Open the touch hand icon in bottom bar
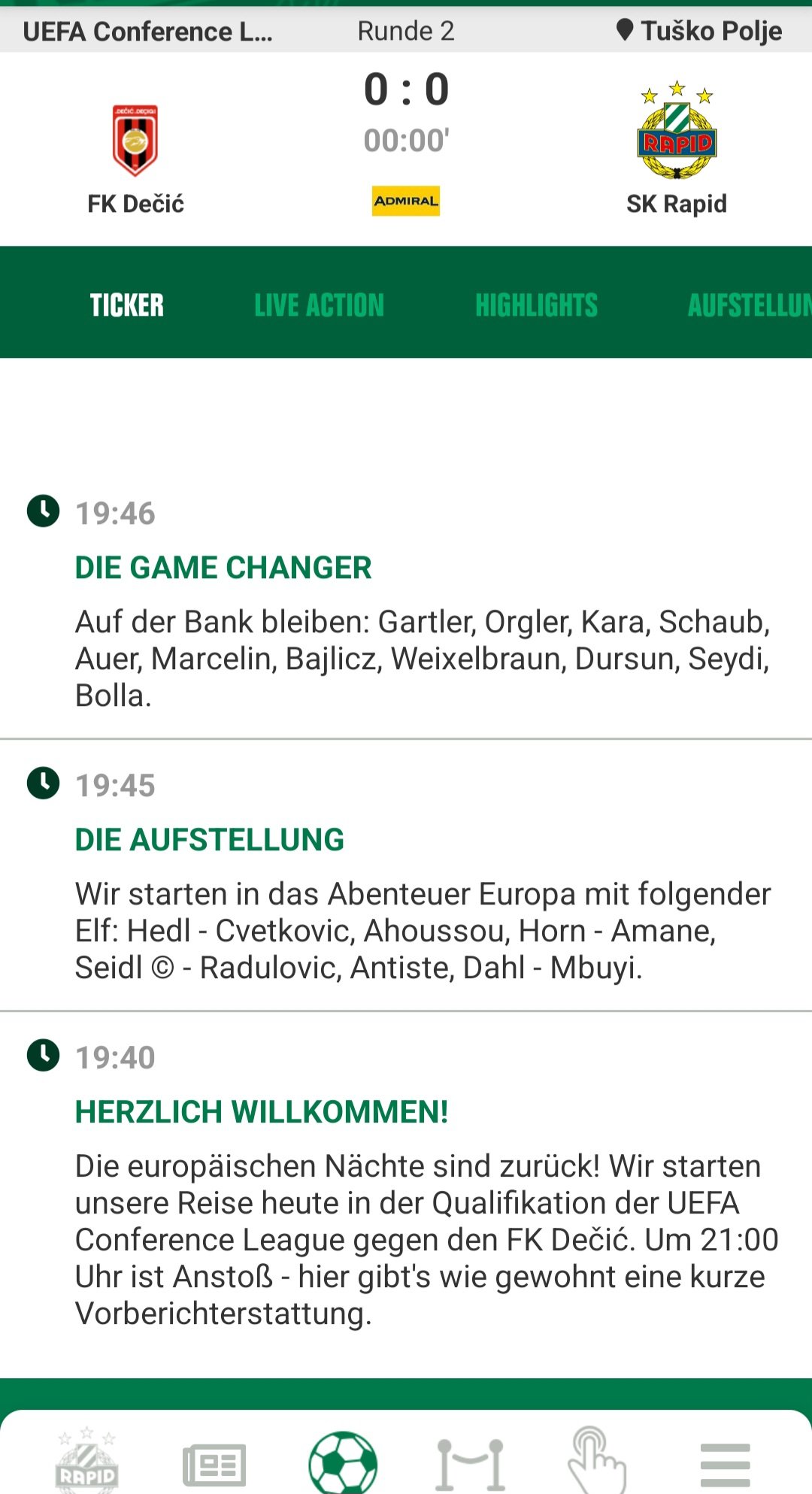Viewport: 812px width, 1494px height. coord(597,1460)
